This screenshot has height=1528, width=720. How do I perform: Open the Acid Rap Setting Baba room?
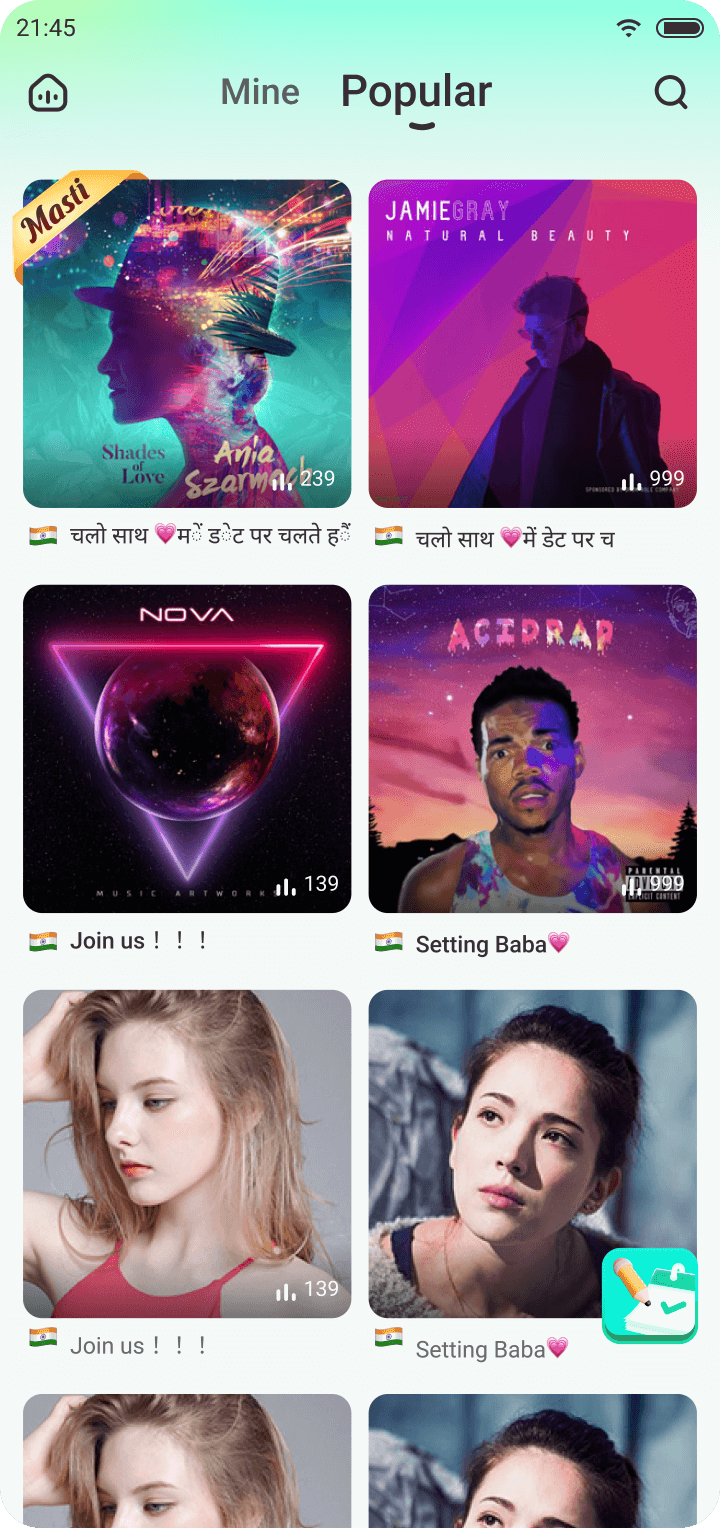click(533, 749)
